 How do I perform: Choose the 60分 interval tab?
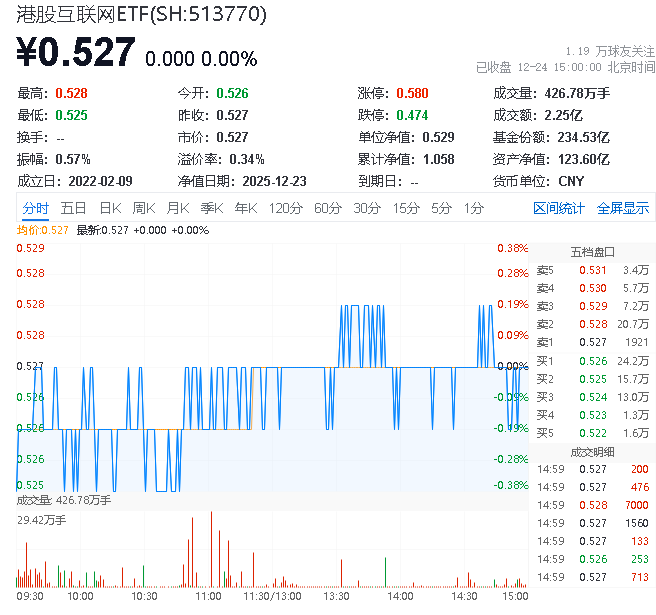[x=328, y=208]
